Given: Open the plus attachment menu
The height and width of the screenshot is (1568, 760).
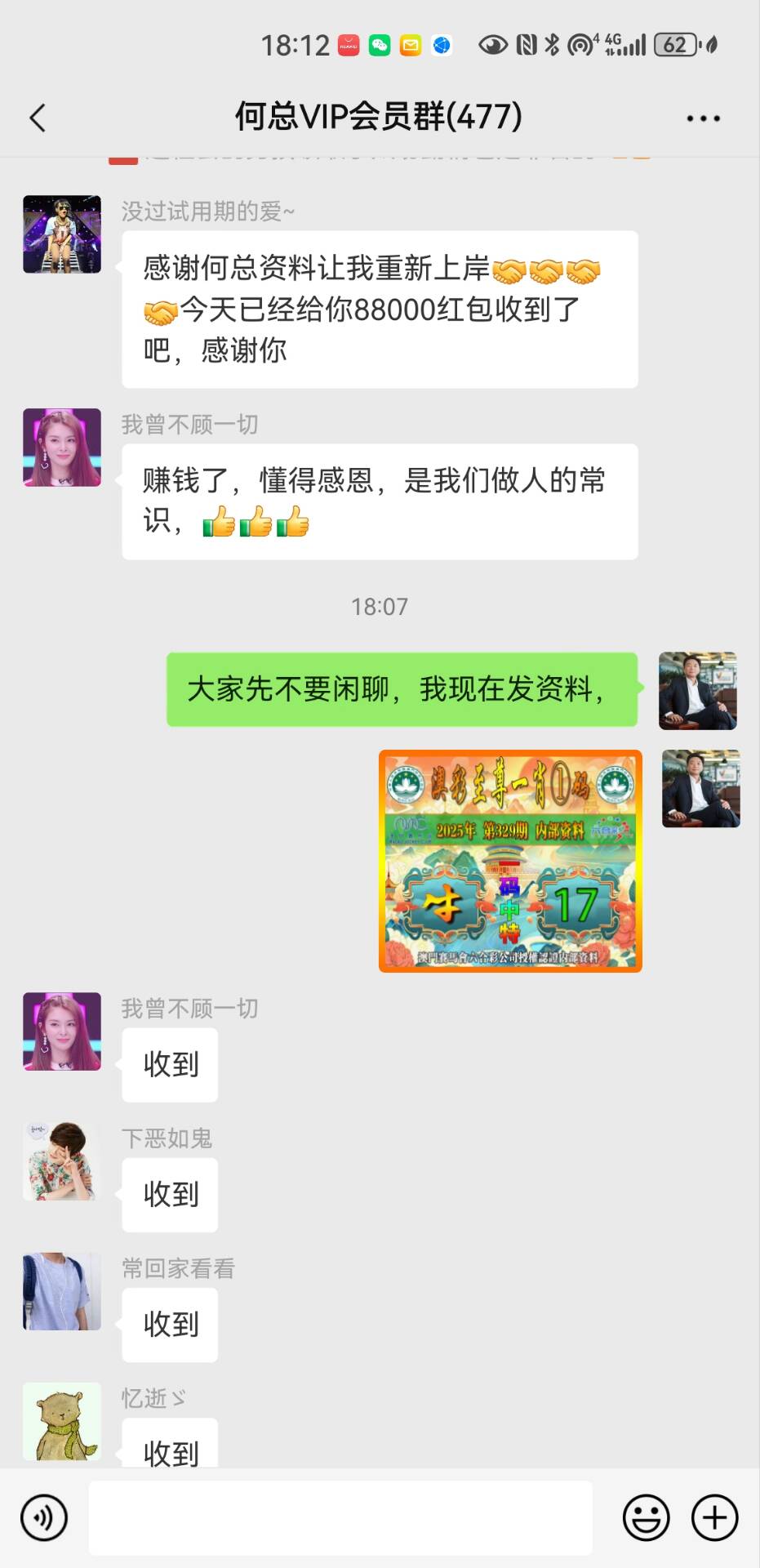Looking at the screenshot, I should pos(714,1517).
